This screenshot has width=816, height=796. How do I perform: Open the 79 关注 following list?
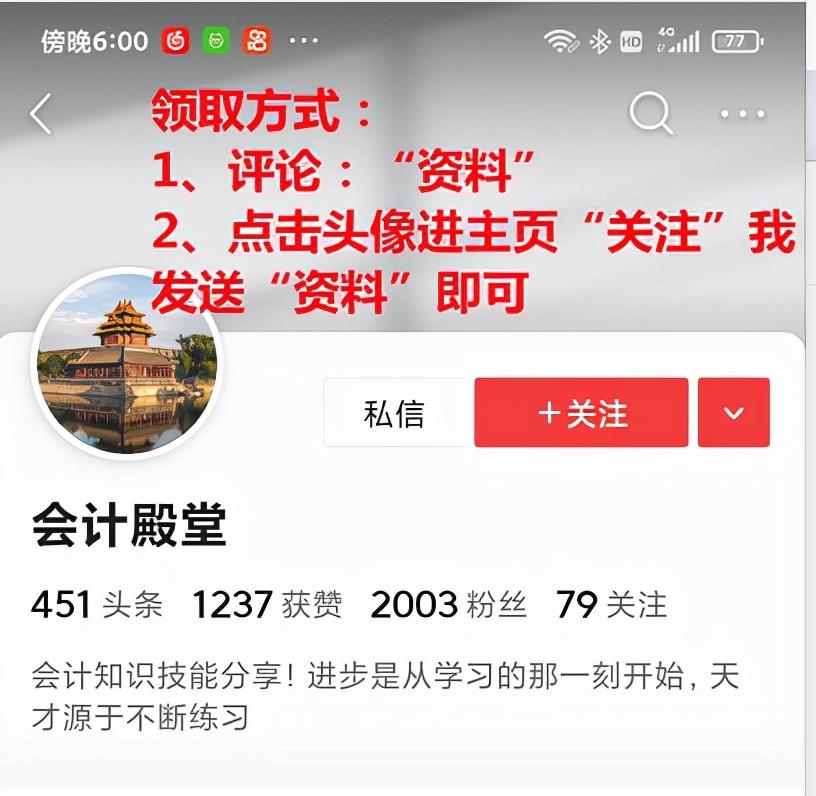coord(611,605)
